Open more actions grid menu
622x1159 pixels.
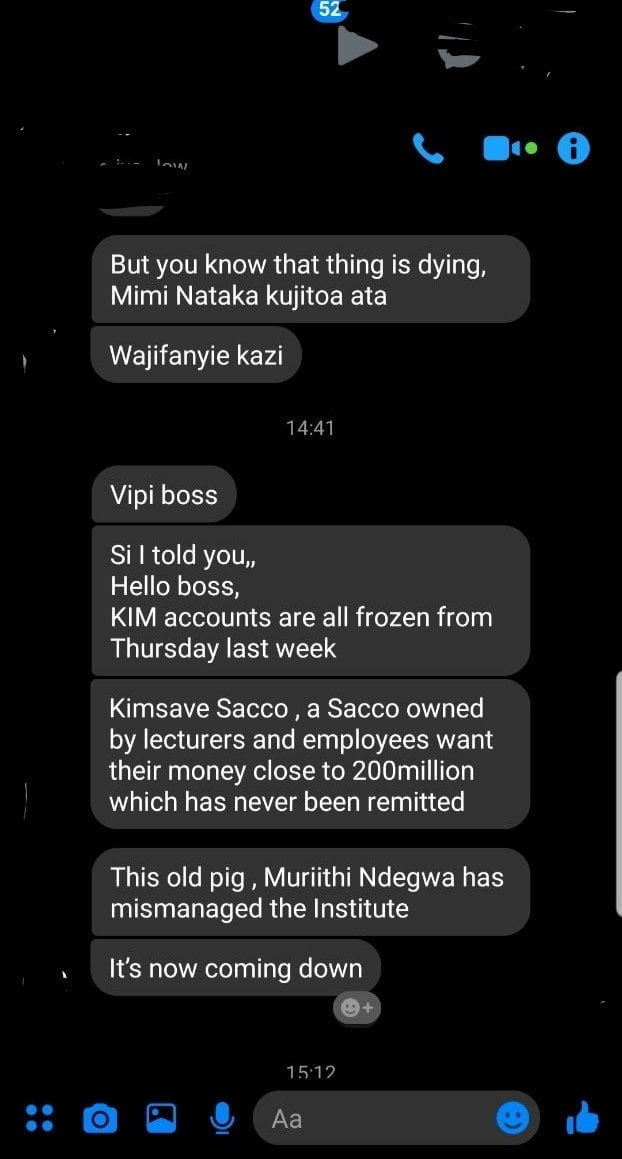click(x=38, y=1118)
